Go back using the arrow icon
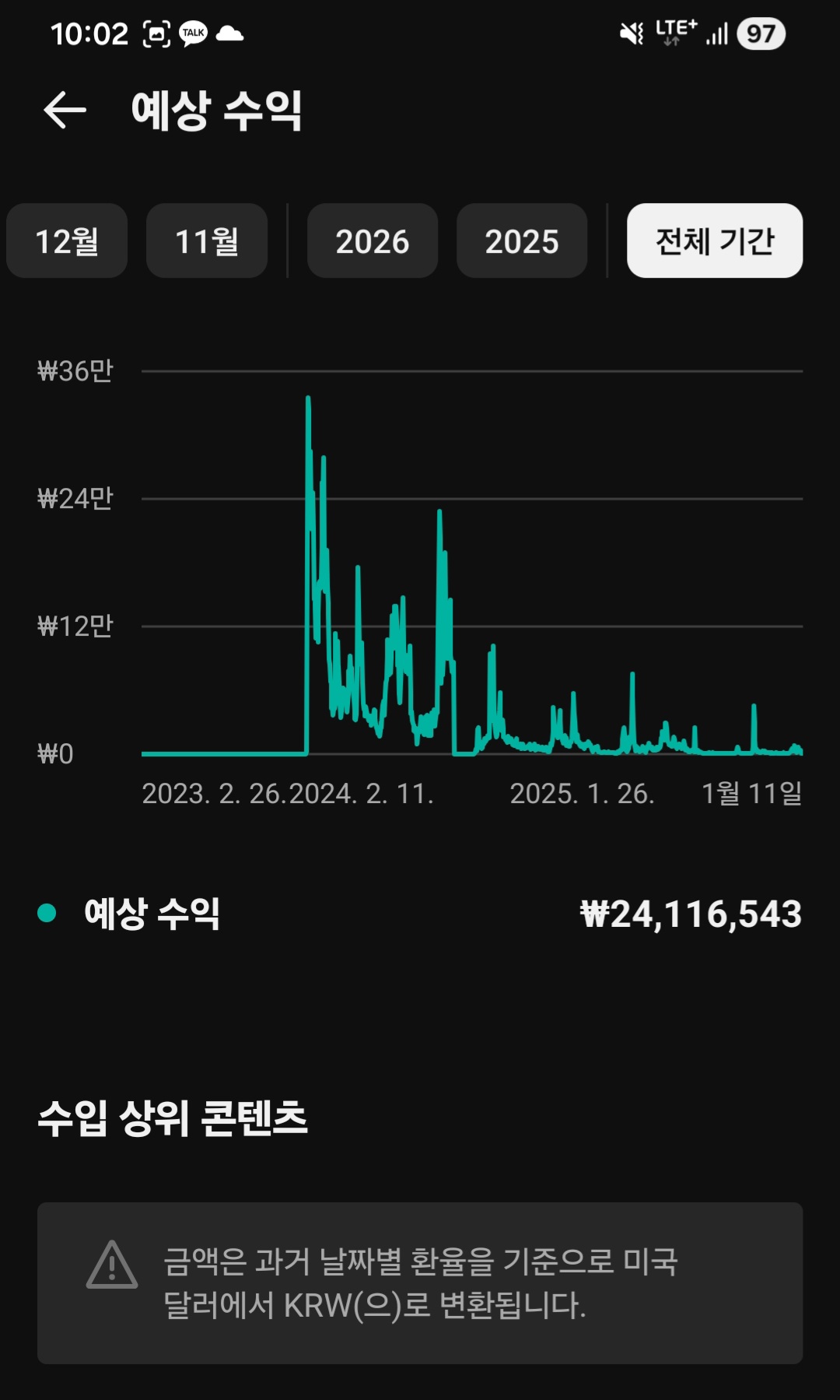840x1400 pixels. [x=65, y=110]
